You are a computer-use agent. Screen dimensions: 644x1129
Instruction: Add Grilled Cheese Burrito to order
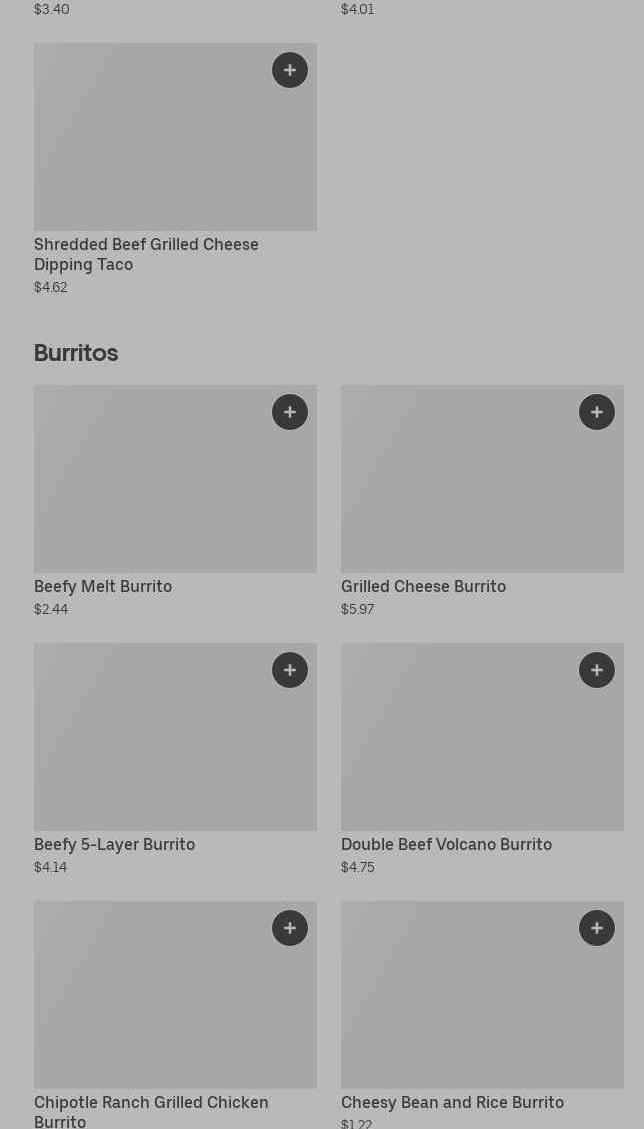596,413
